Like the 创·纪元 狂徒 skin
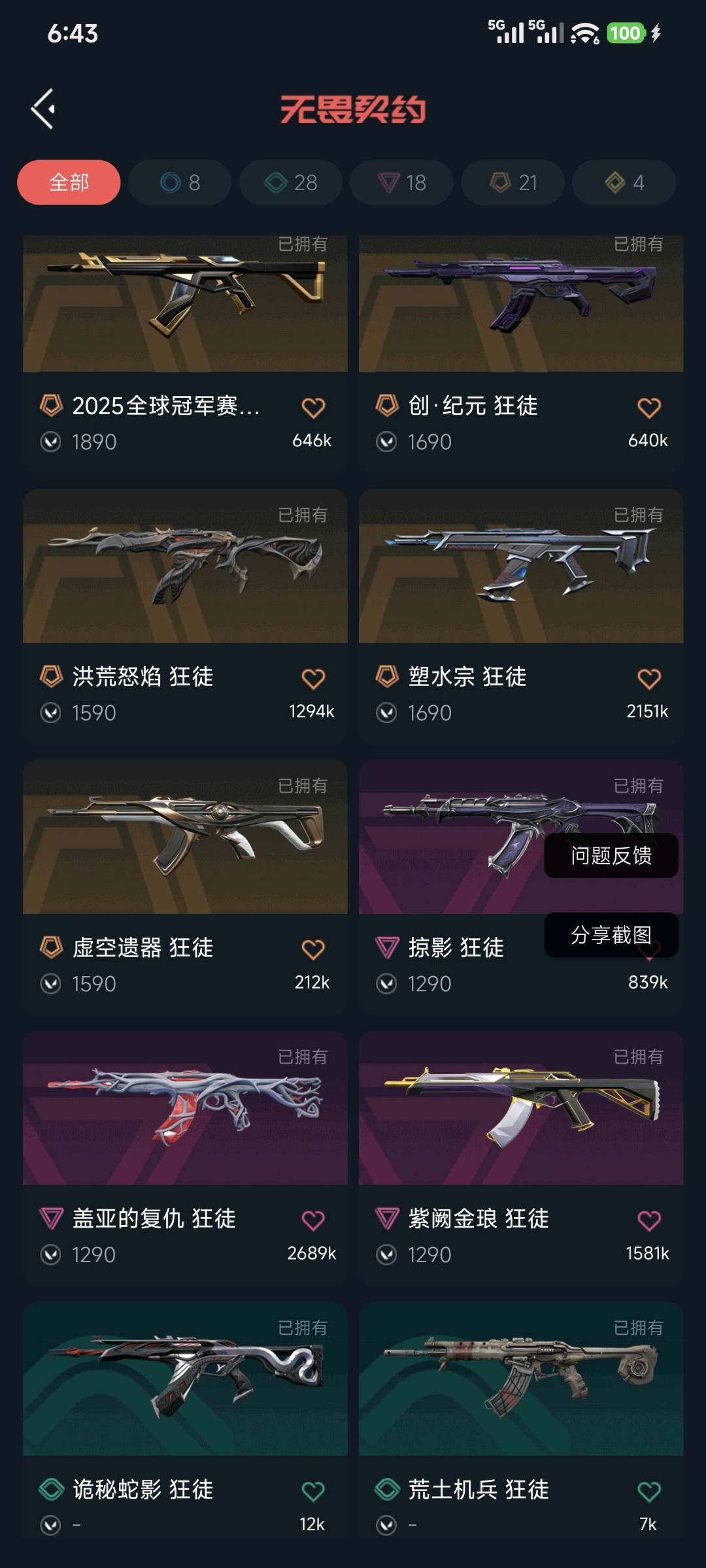The height and width of the screenshot is (1568, 706). [x=648, y=408]
